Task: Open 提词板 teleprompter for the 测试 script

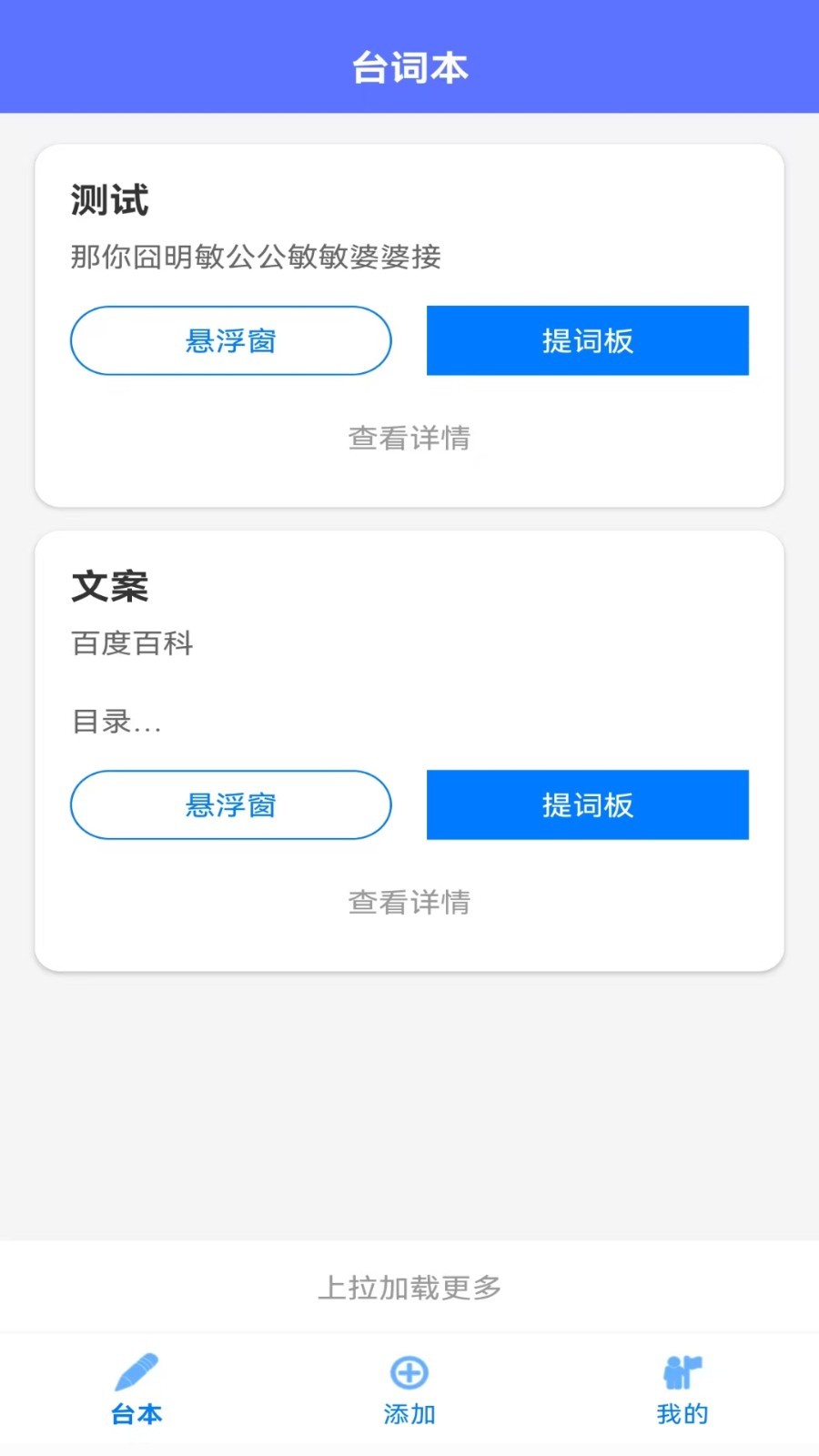Action: click(587, 340)
